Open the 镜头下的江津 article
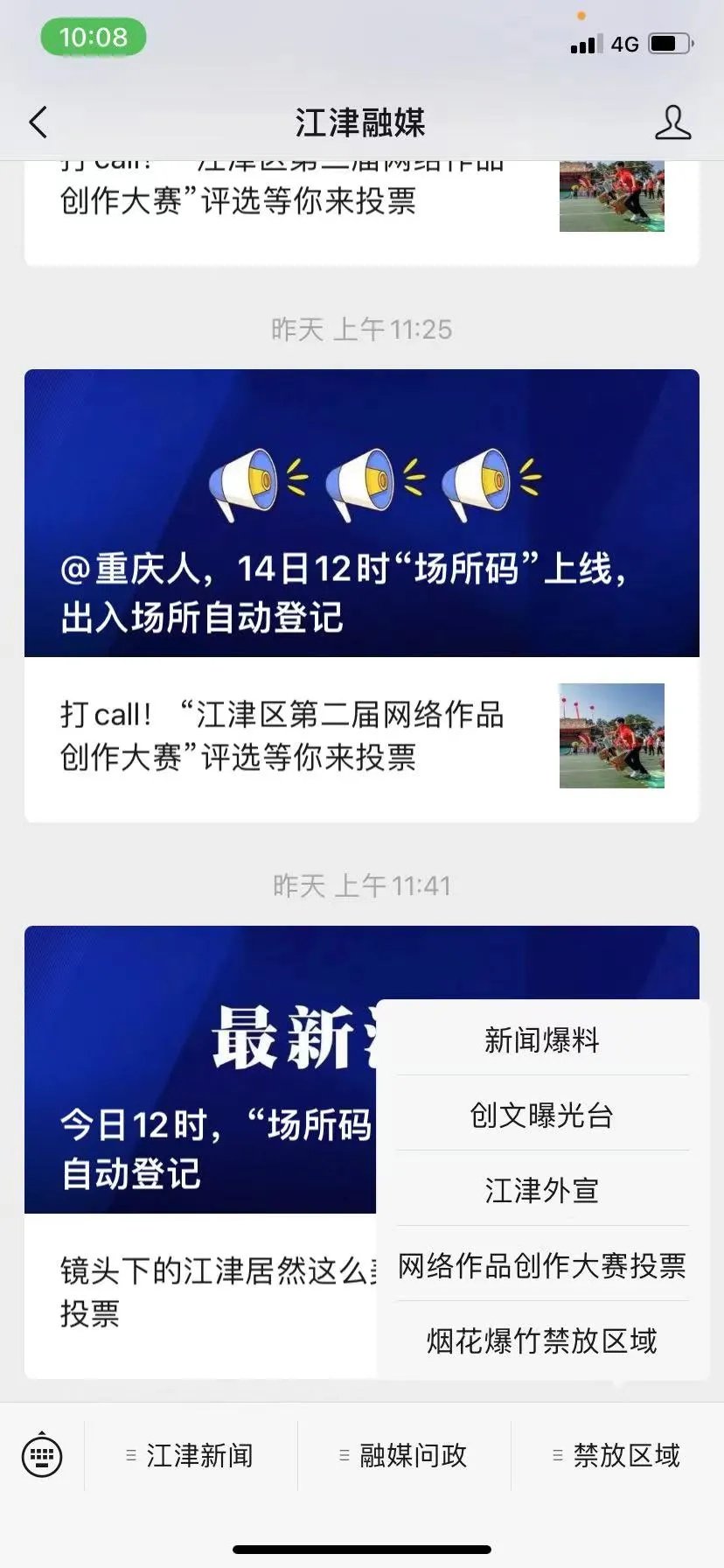724x1568 pixels. tap(201, 1291)
